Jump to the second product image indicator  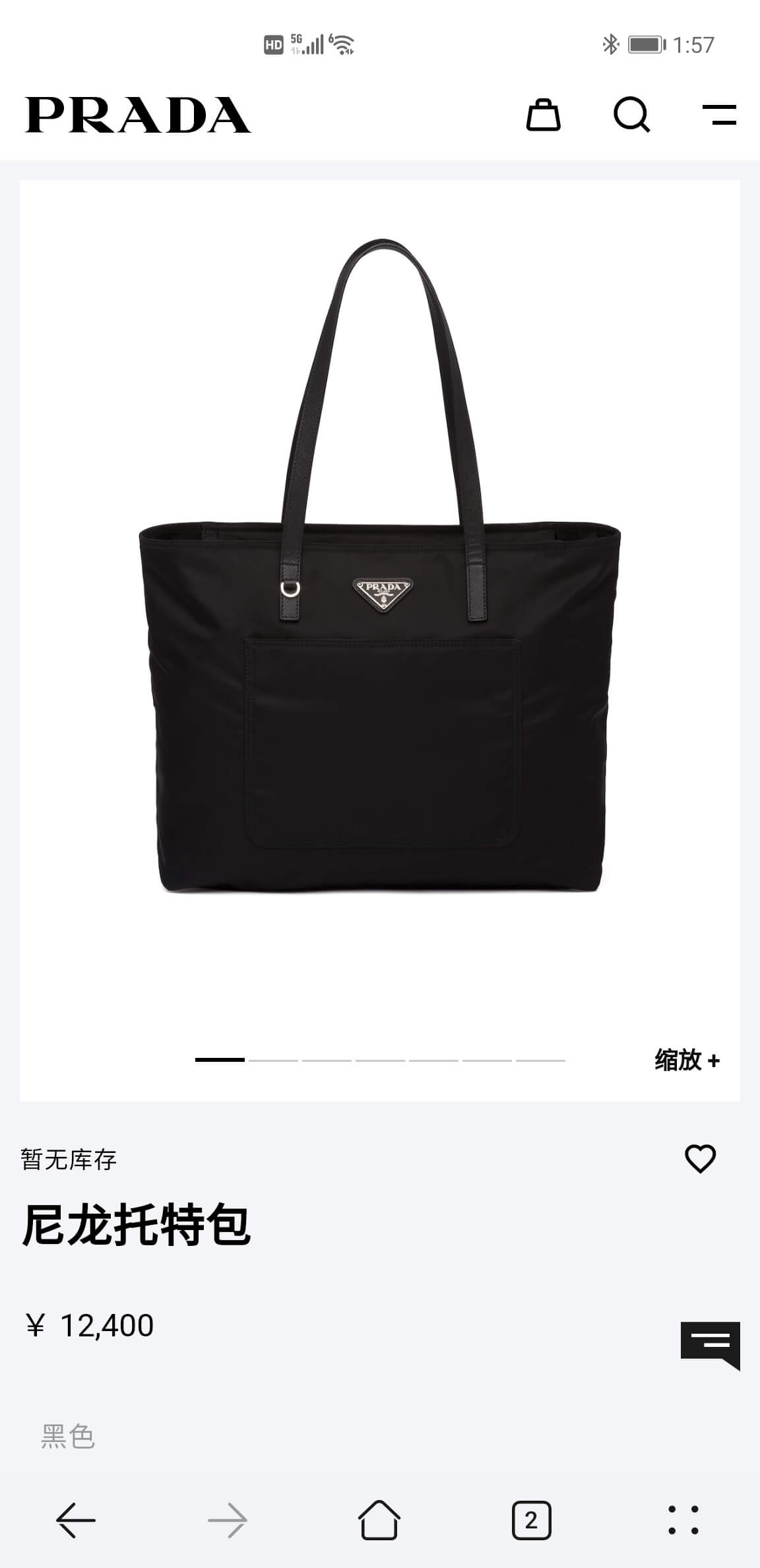273,1060
